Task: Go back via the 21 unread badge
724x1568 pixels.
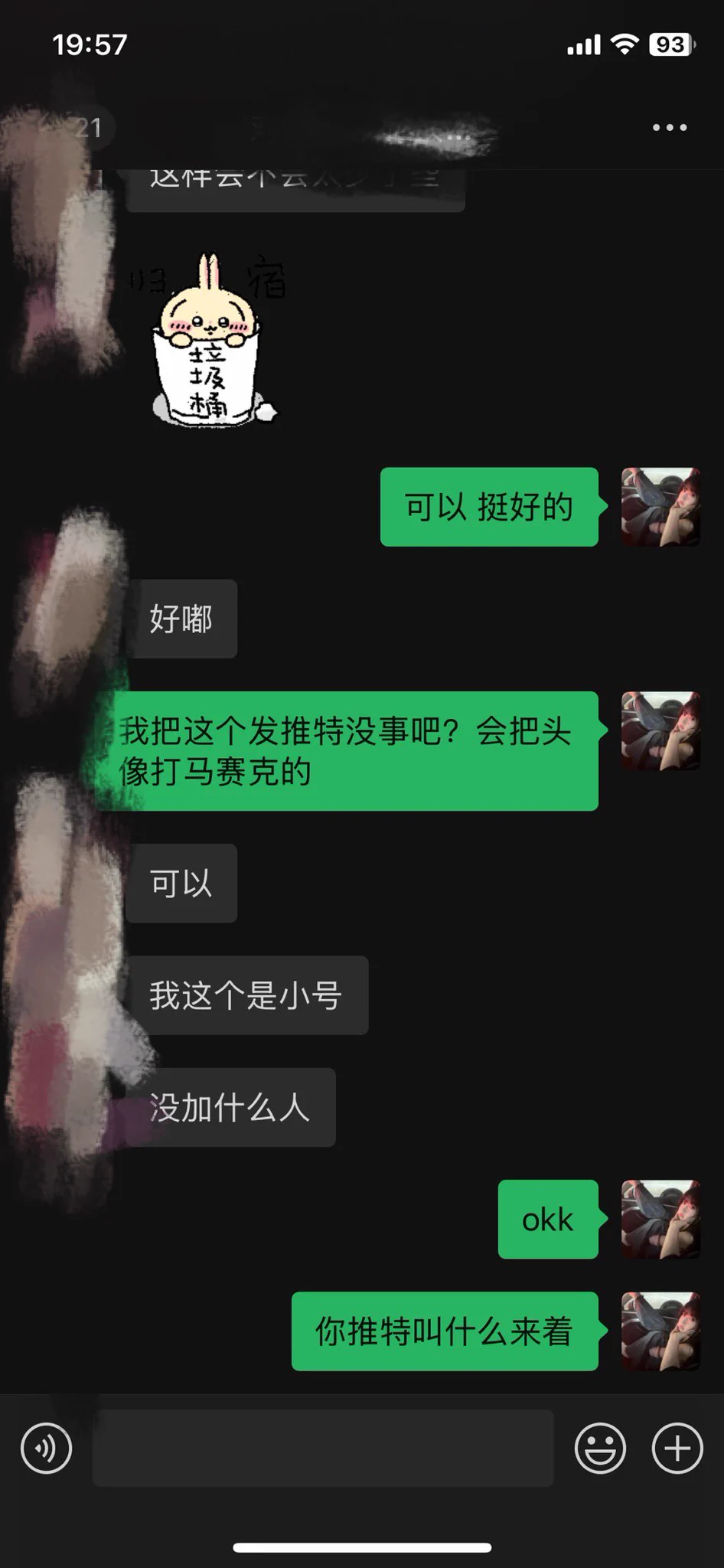Action: (86, 128)
